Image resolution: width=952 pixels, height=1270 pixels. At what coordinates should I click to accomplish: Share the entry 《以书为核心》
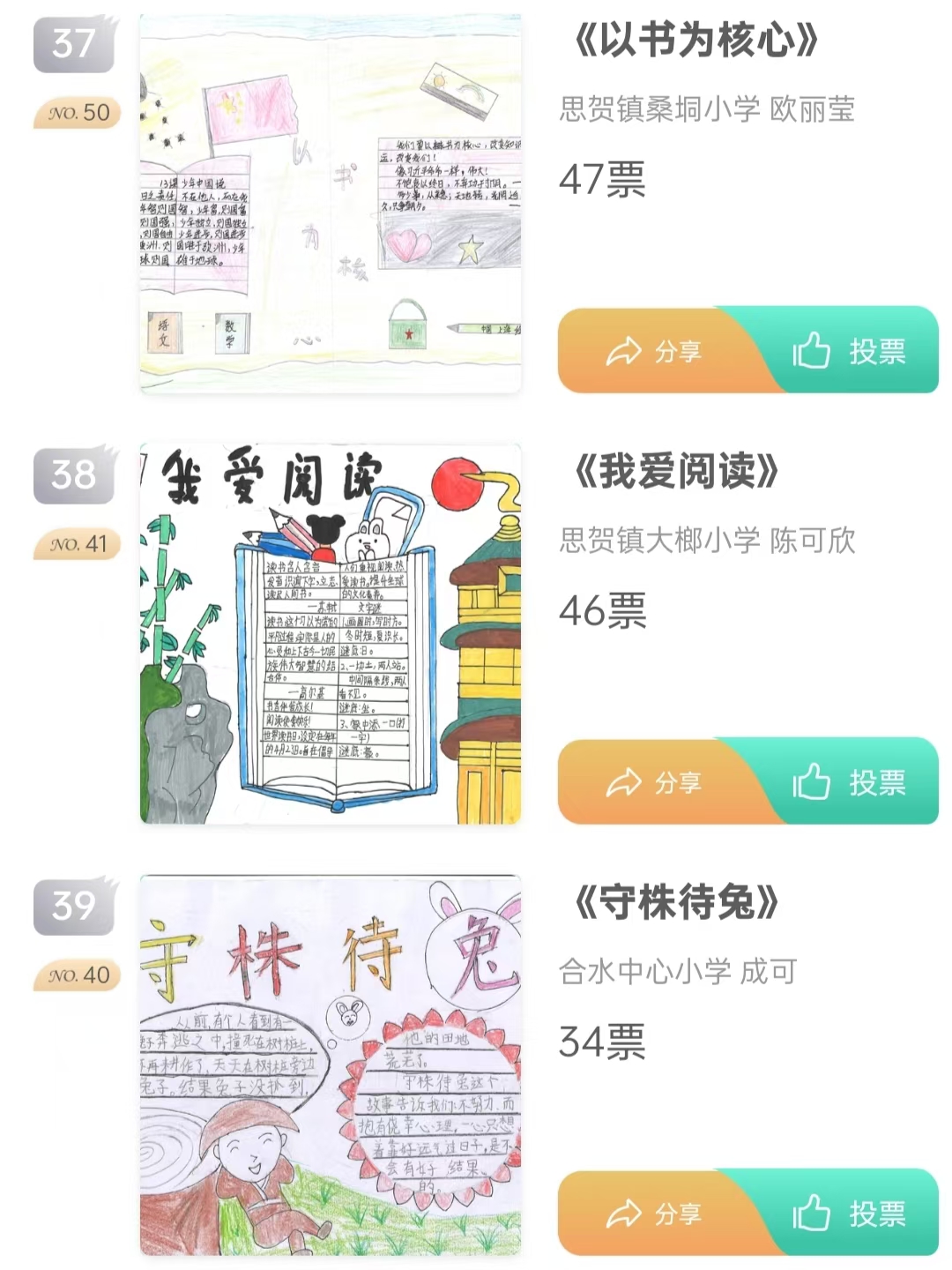click(x=654, y=351)
